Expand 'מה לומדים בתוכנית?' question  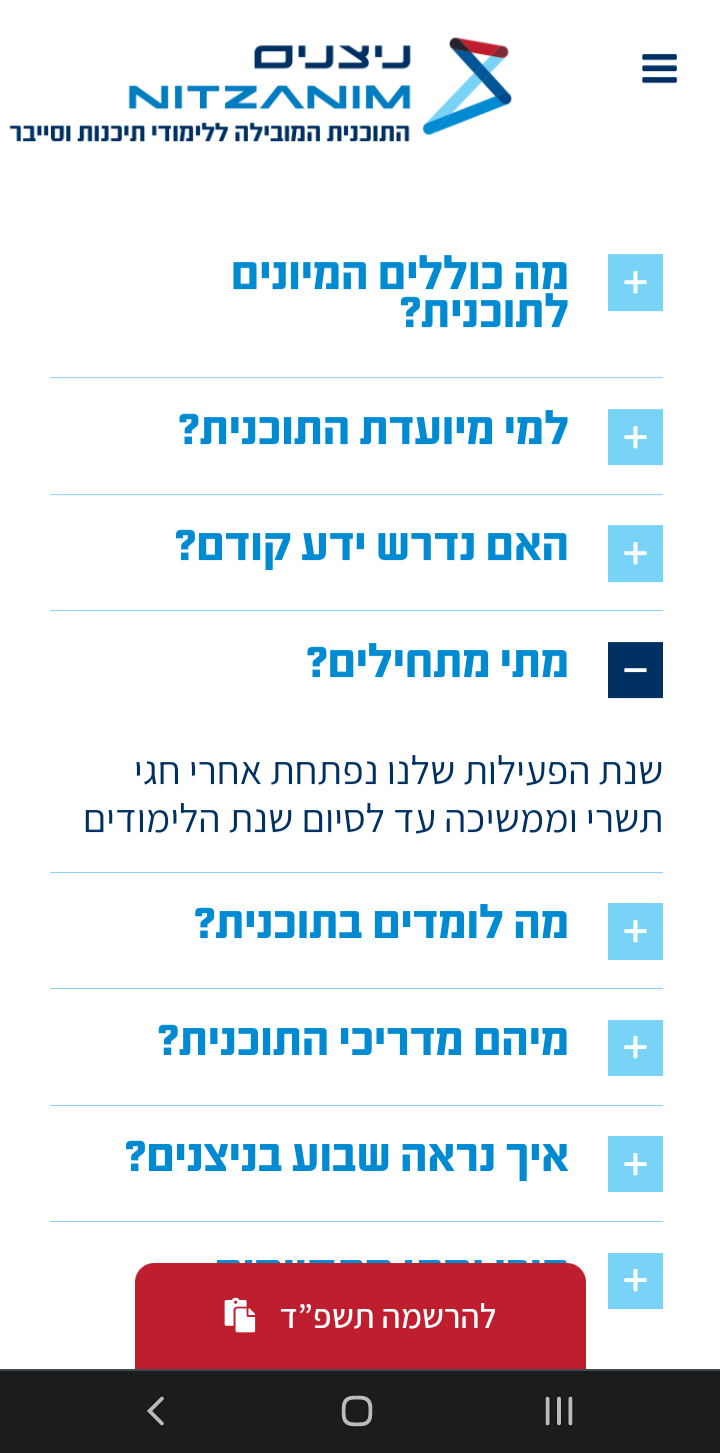635,931
